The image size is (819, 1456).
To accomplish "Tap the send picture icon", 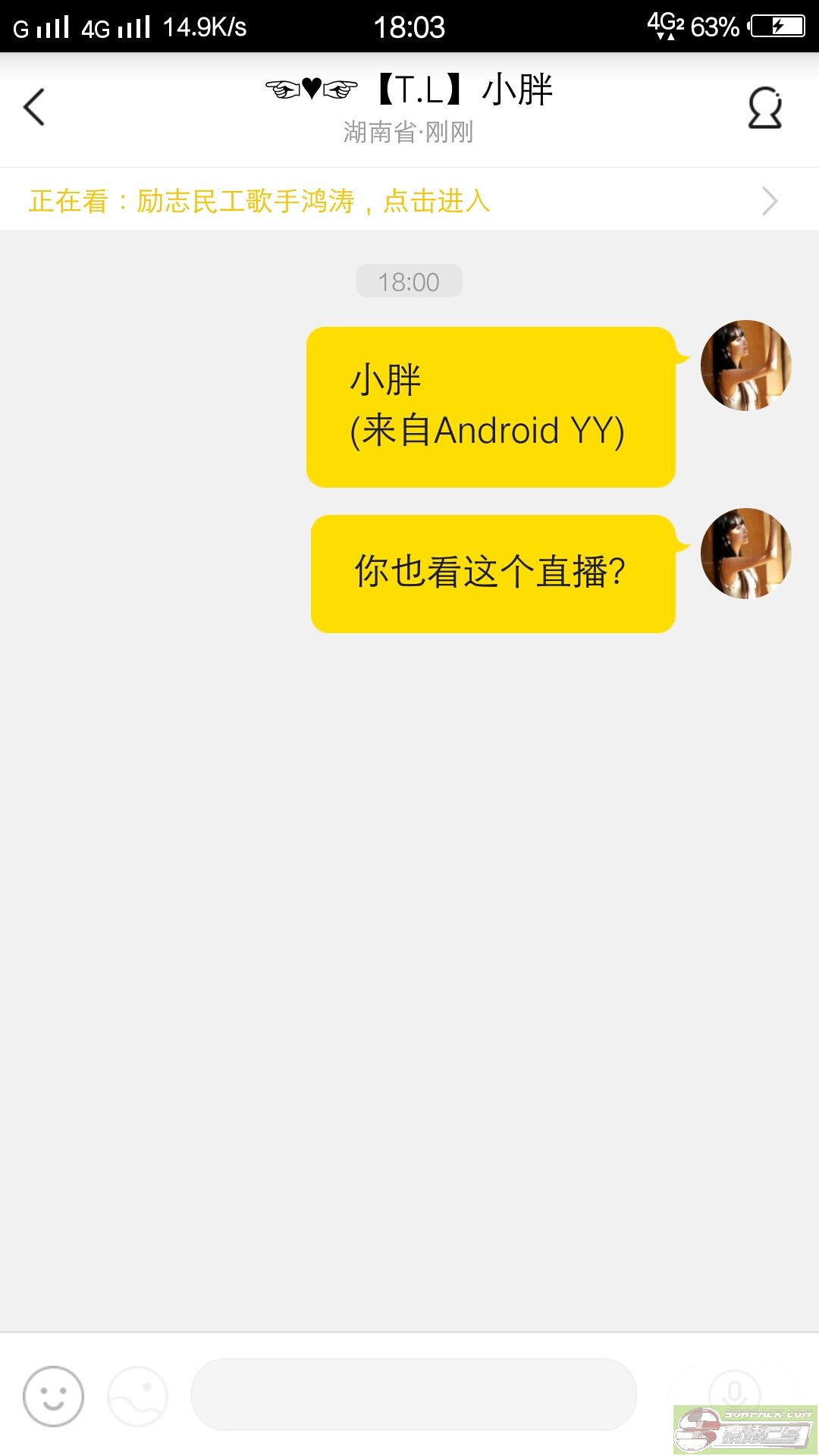I will point(137,1396).
